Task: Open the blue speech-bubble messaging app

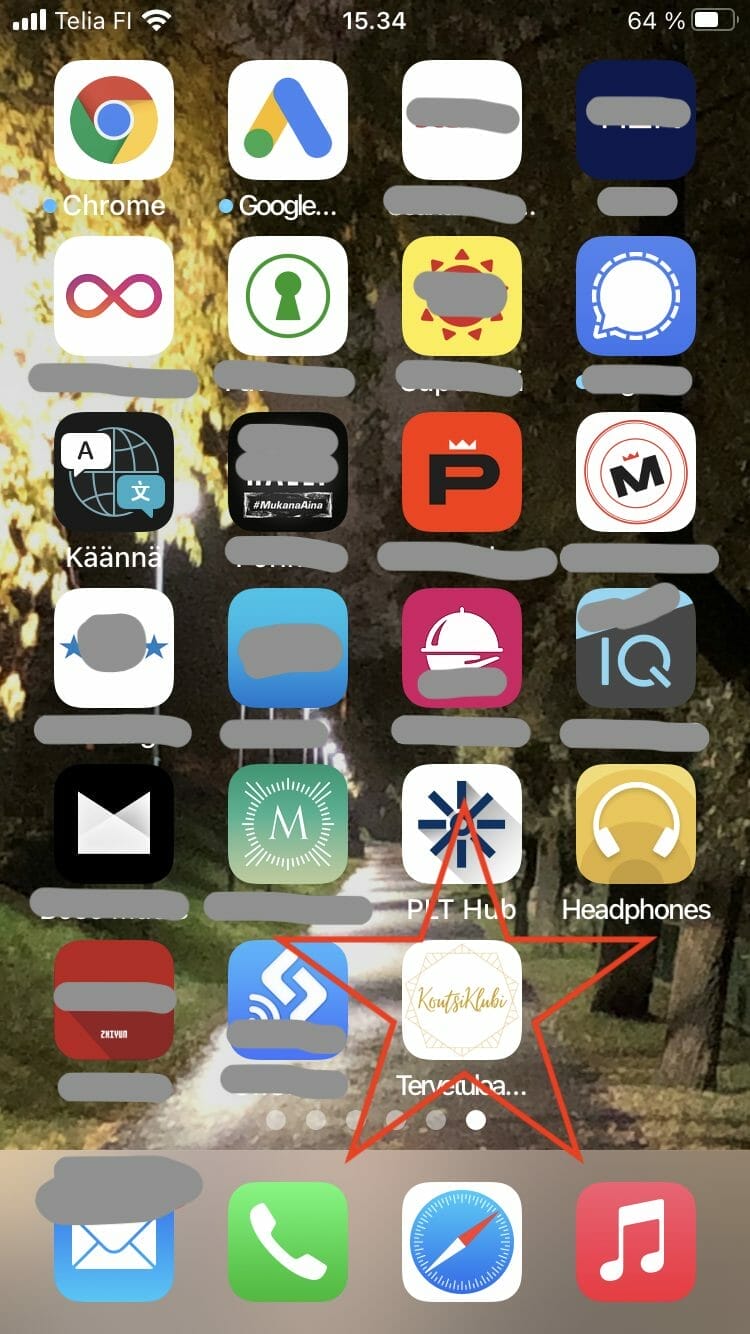Action: 636,296
